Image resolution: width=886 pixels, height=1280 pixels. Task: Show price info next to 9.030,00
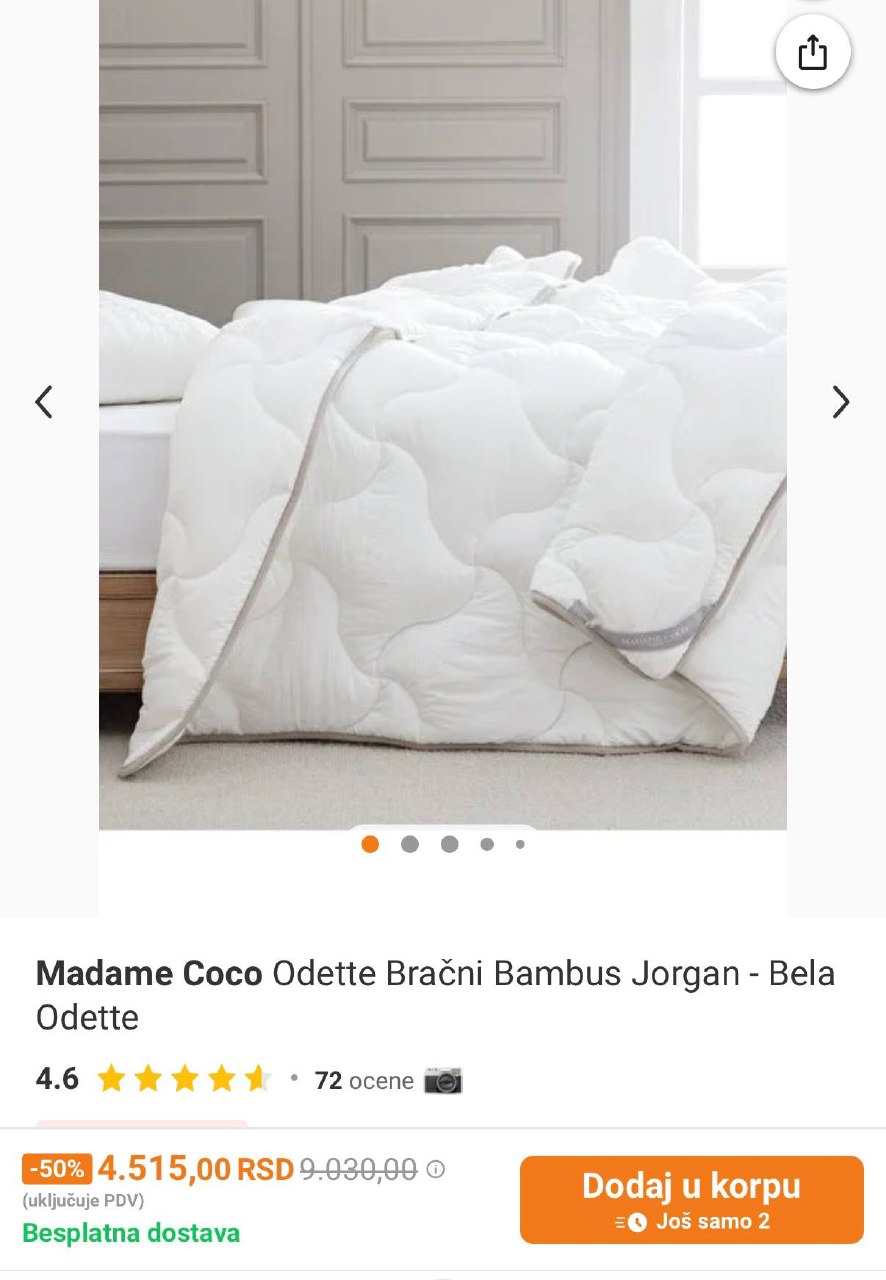pyautogui.click(x=436, y=1169)
